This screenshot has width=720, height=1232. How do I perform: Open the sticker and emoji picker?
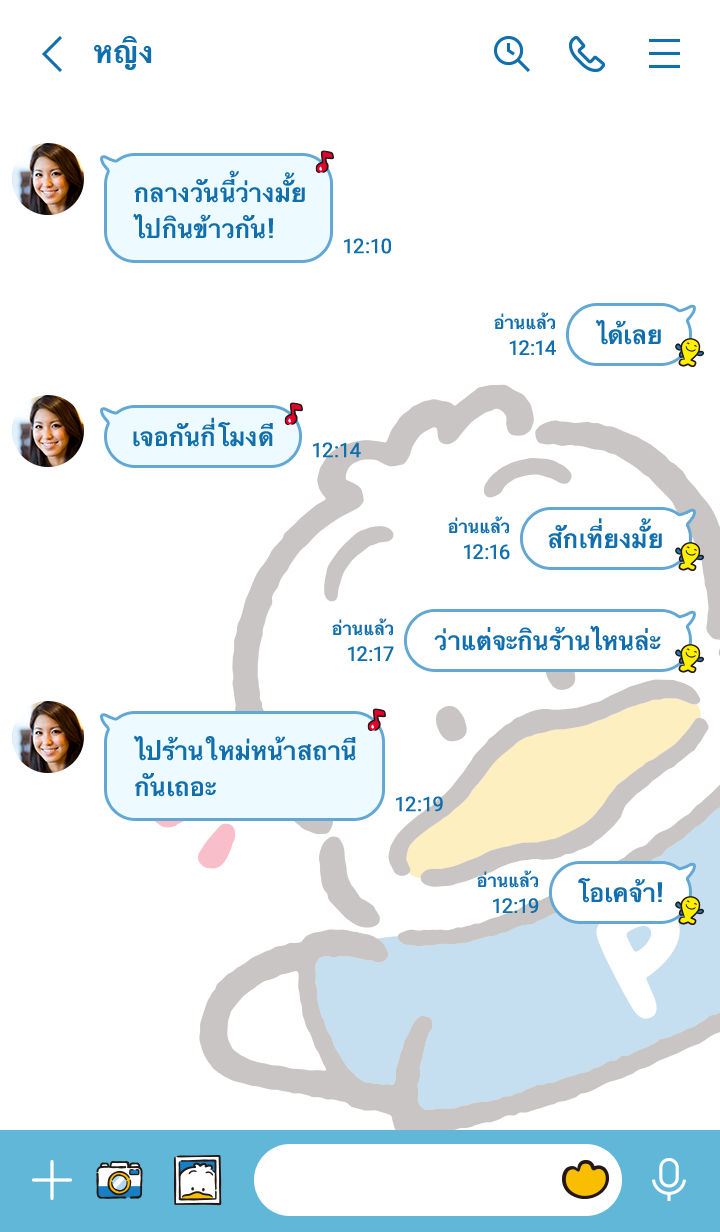point(585,1181)
